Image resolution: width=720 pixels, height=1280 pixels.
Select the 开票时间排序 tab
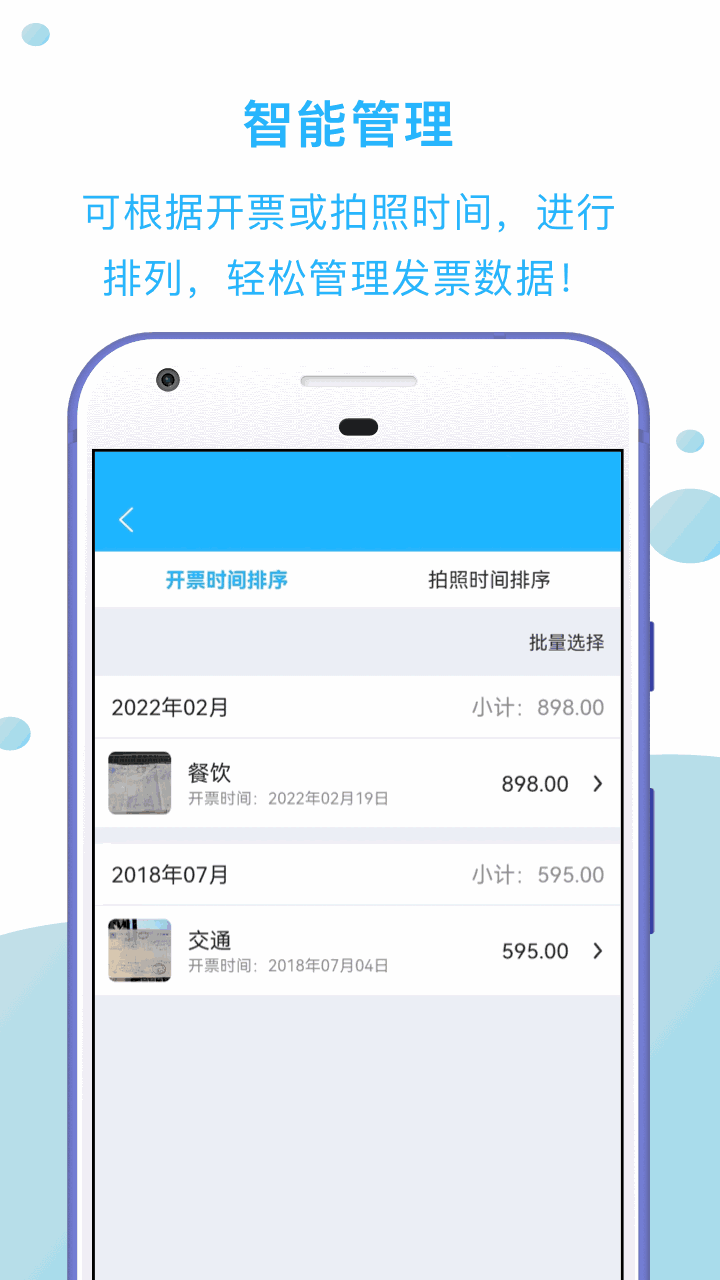[x=225, y=579]
